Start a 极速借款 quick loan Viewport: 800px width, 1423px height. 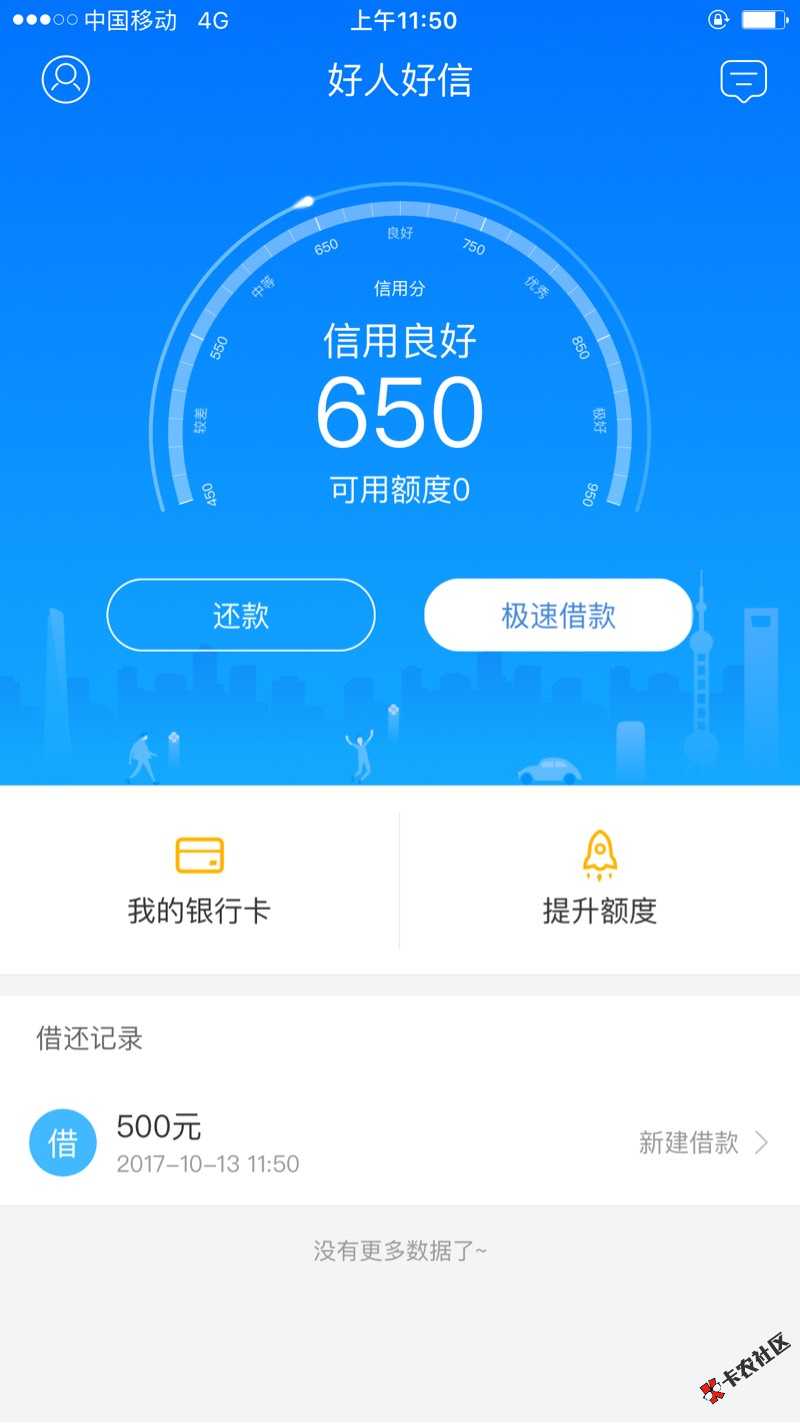point(558,615)
